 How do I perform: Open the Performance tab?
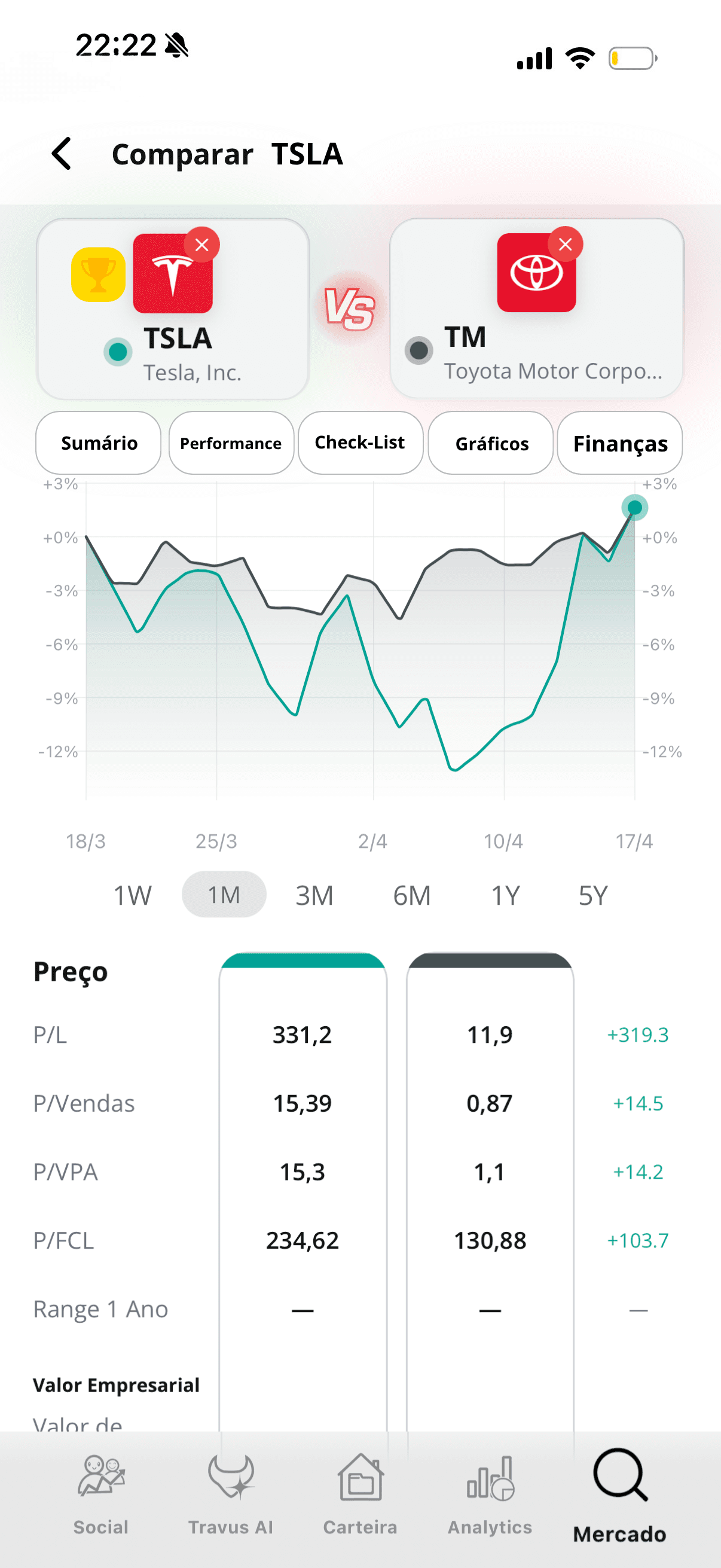point(231,444)
